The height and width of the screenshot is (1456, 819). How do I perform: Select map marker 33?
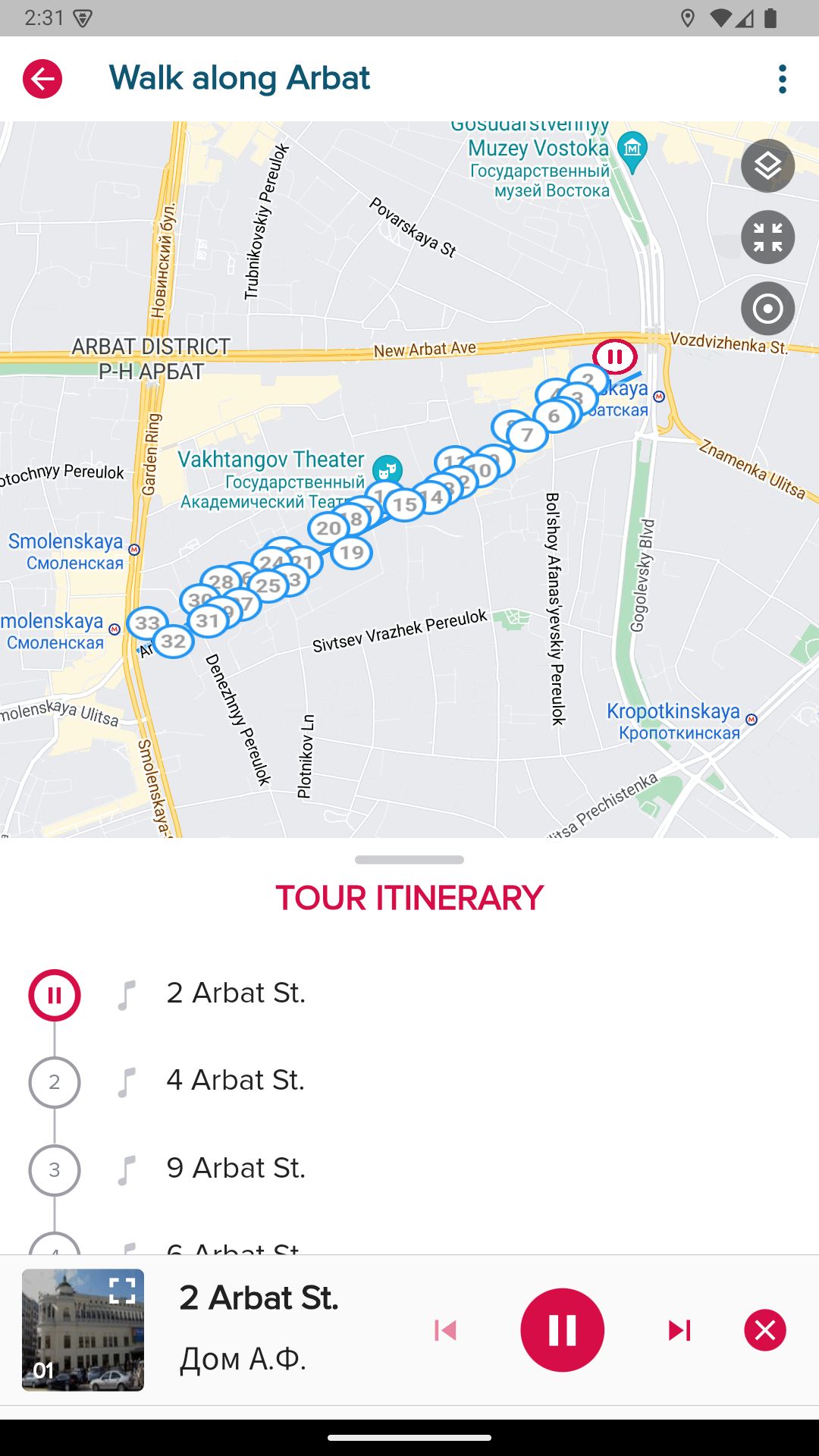147,623
